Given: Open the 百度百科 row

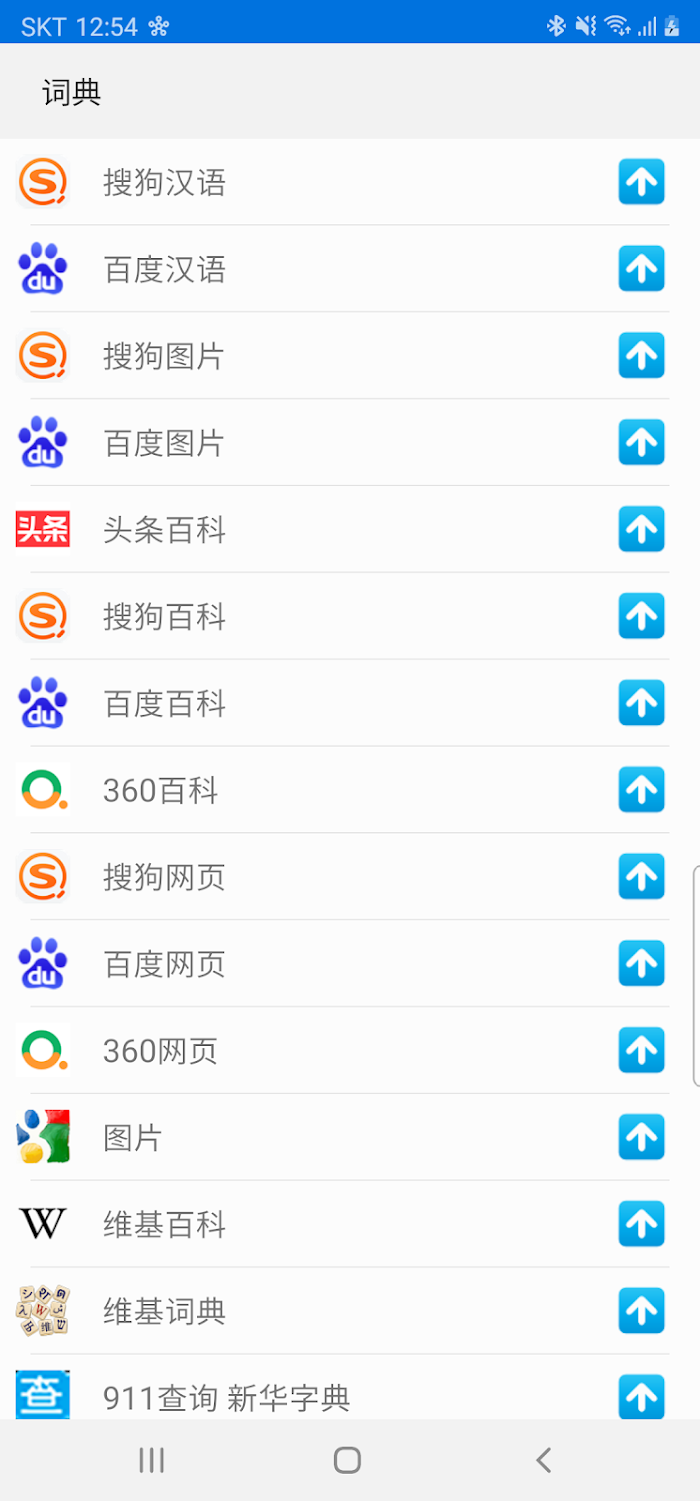Looking at the screenshot, I should (350, 704).
